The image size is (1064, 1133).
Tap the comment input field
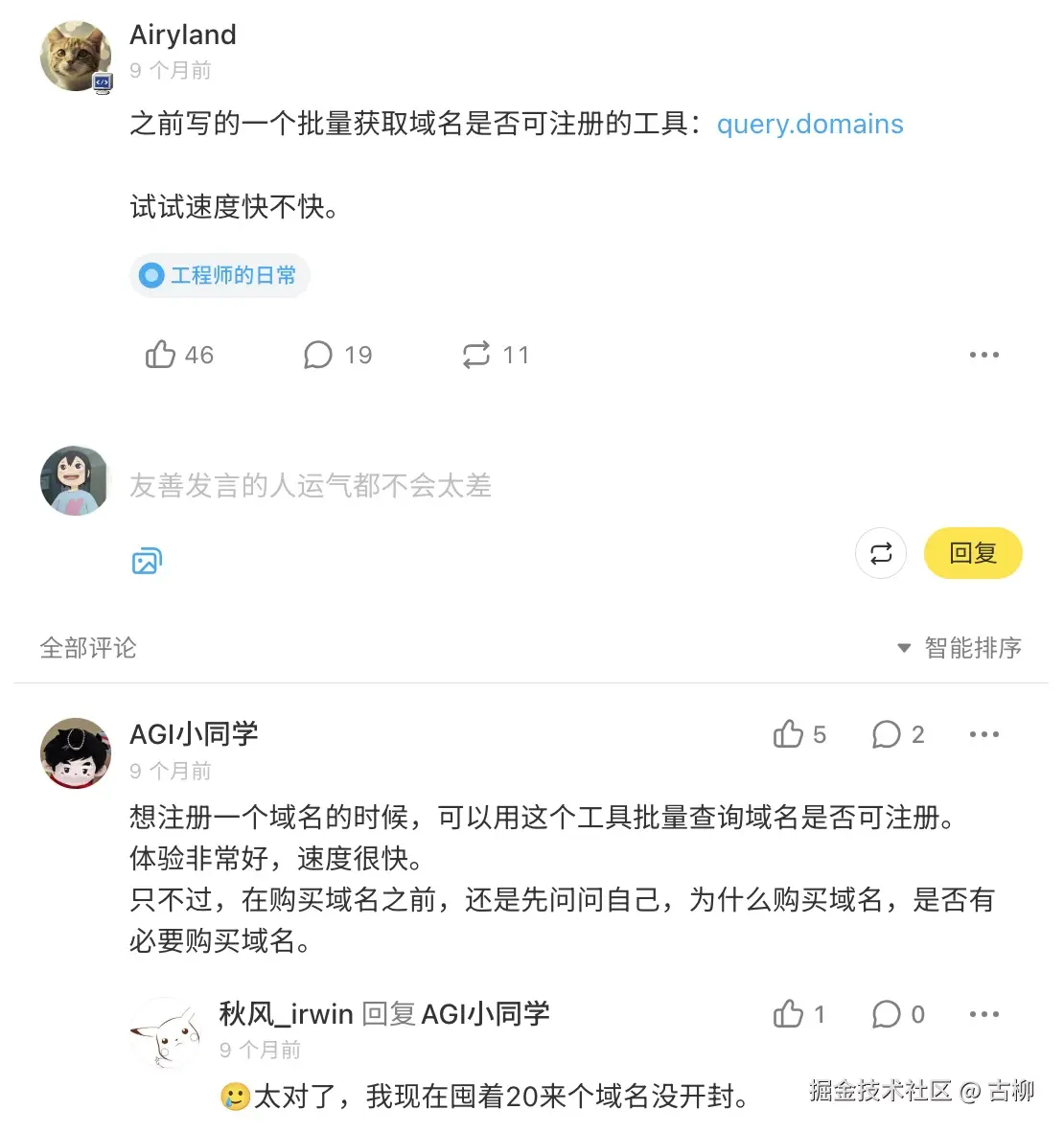[x=479, y=486]
